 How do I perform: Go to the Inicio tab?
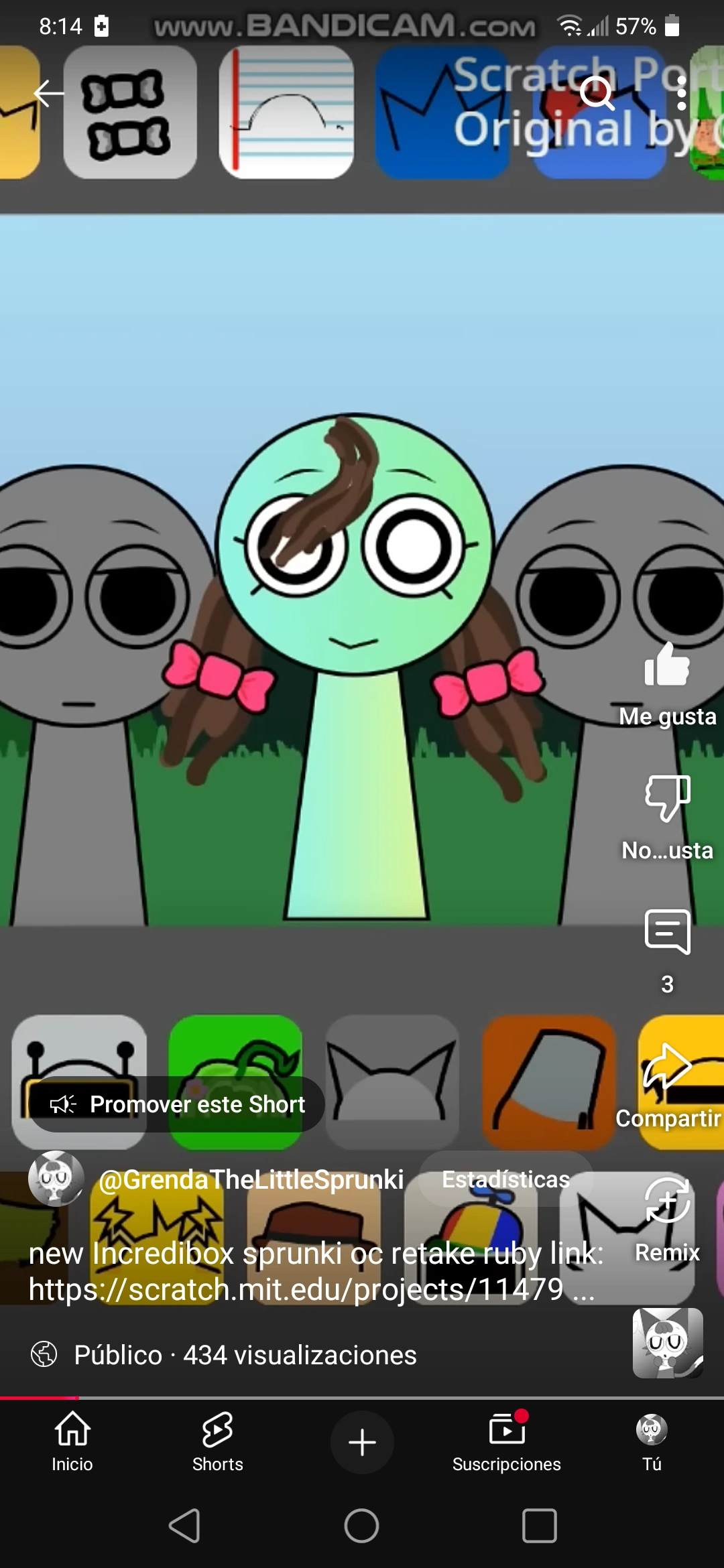(x=72, y=1442)
